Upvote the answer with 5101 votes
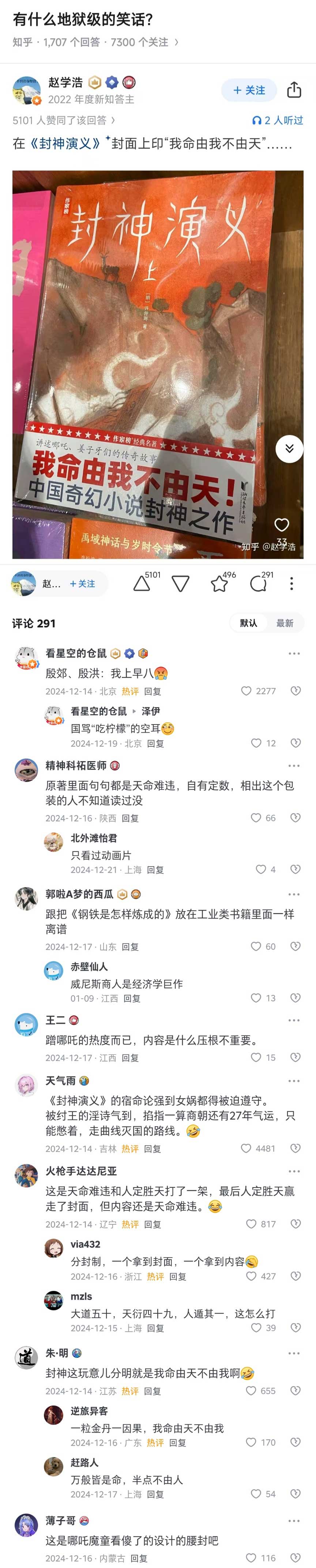Viewport: 316px width, 1568px height. point(142,584)
